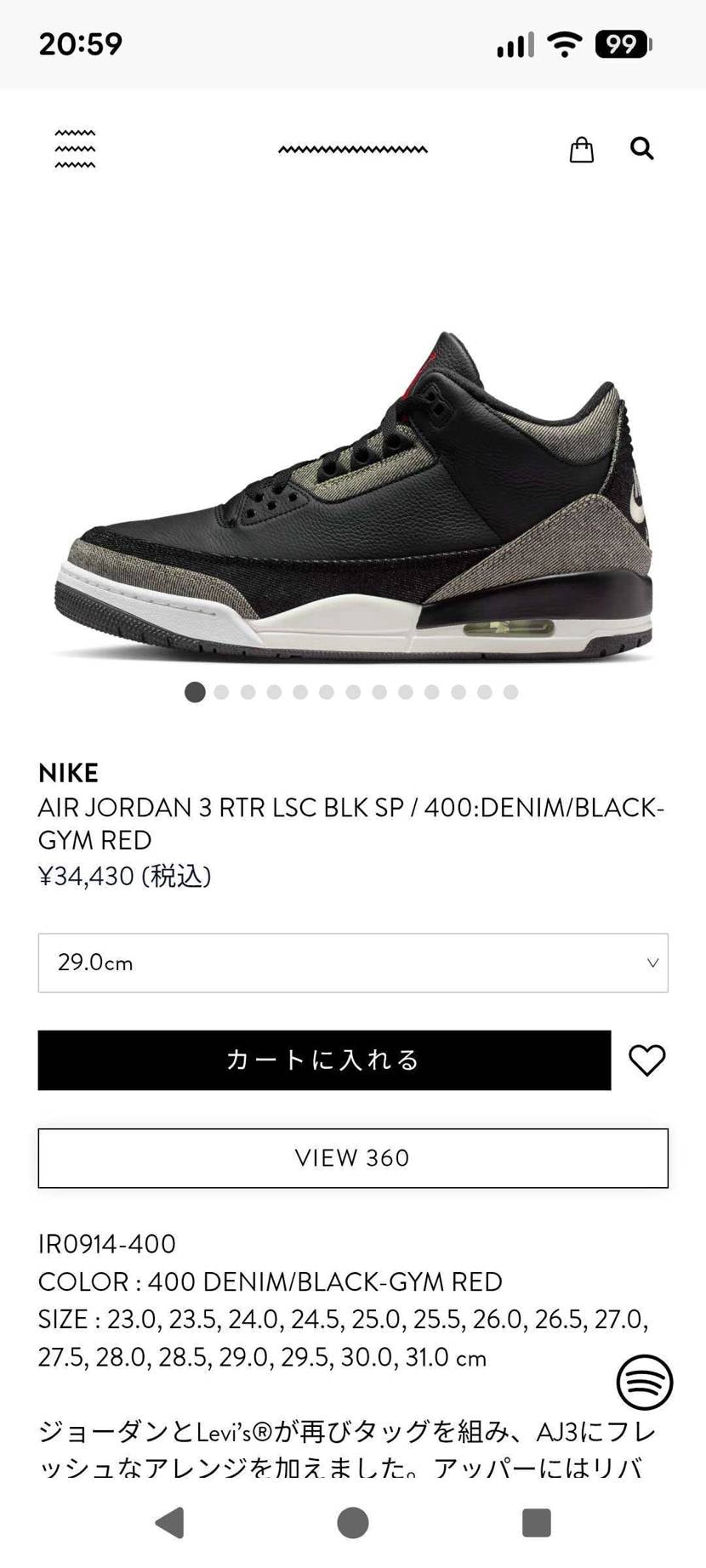The height and width of the screenshot is (1568, 706).
Task: Tap the chevron on the 29.0cm selector
Action: pyautogui.click(x=652, y=963)
